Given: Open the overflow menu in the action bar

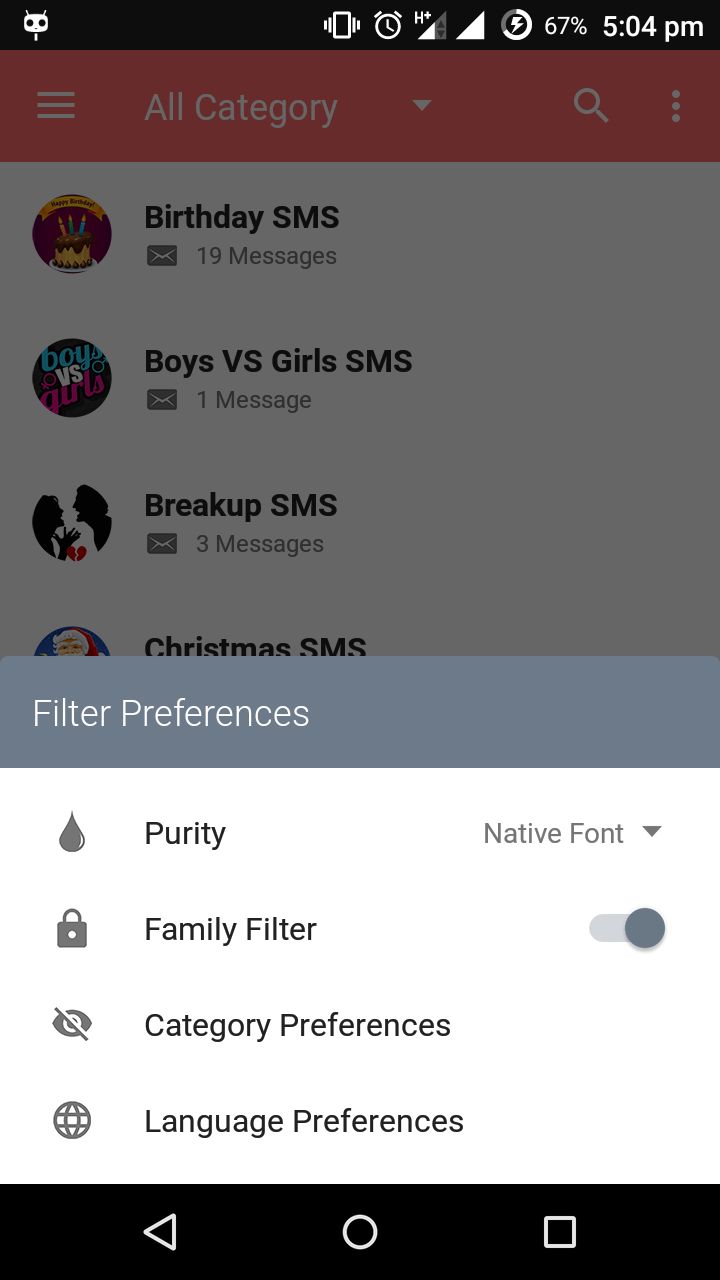Looking at the screenshot, I should [675, 105].
